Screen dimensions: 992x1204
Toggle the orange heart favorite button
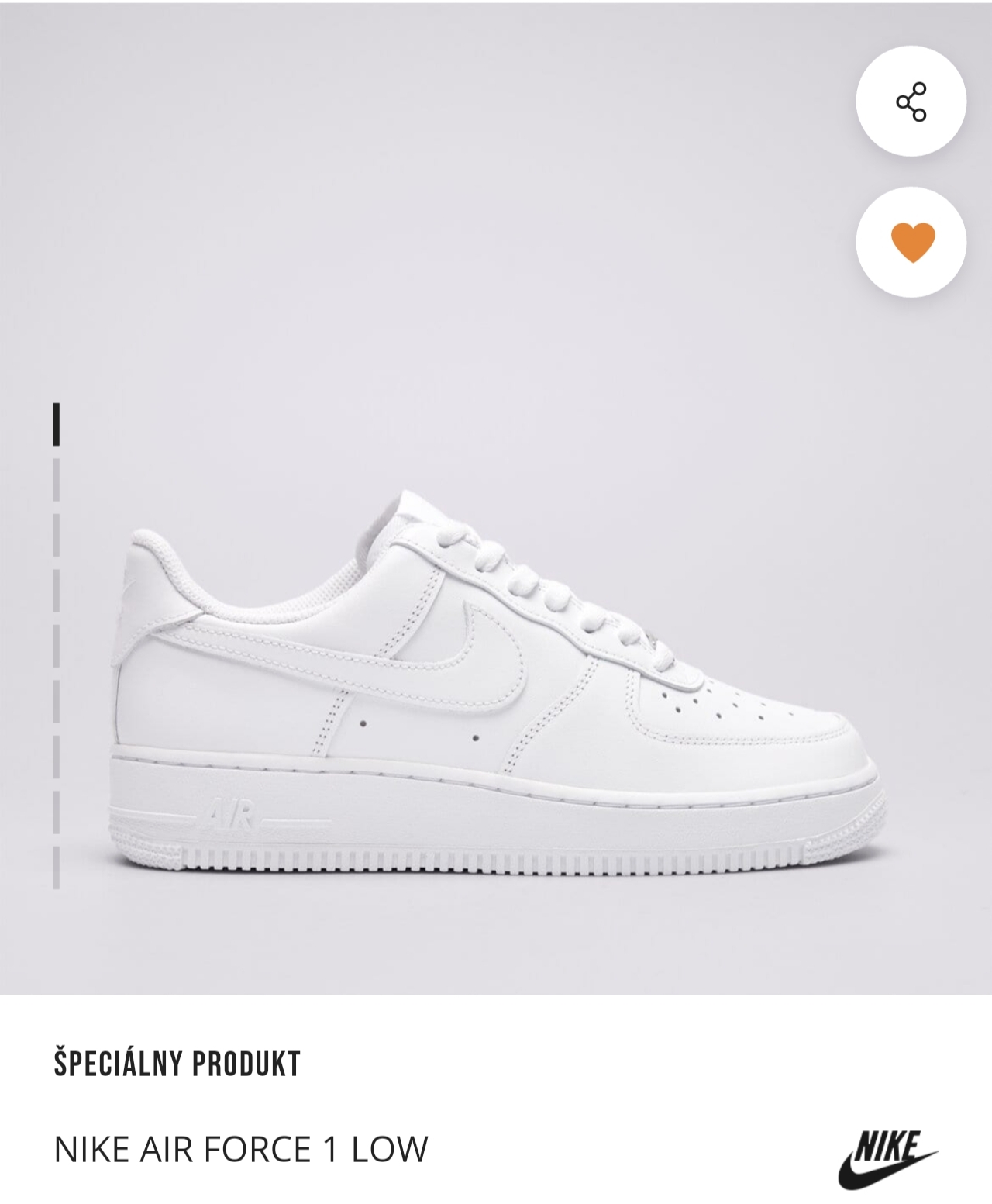[x=911, y=242]
